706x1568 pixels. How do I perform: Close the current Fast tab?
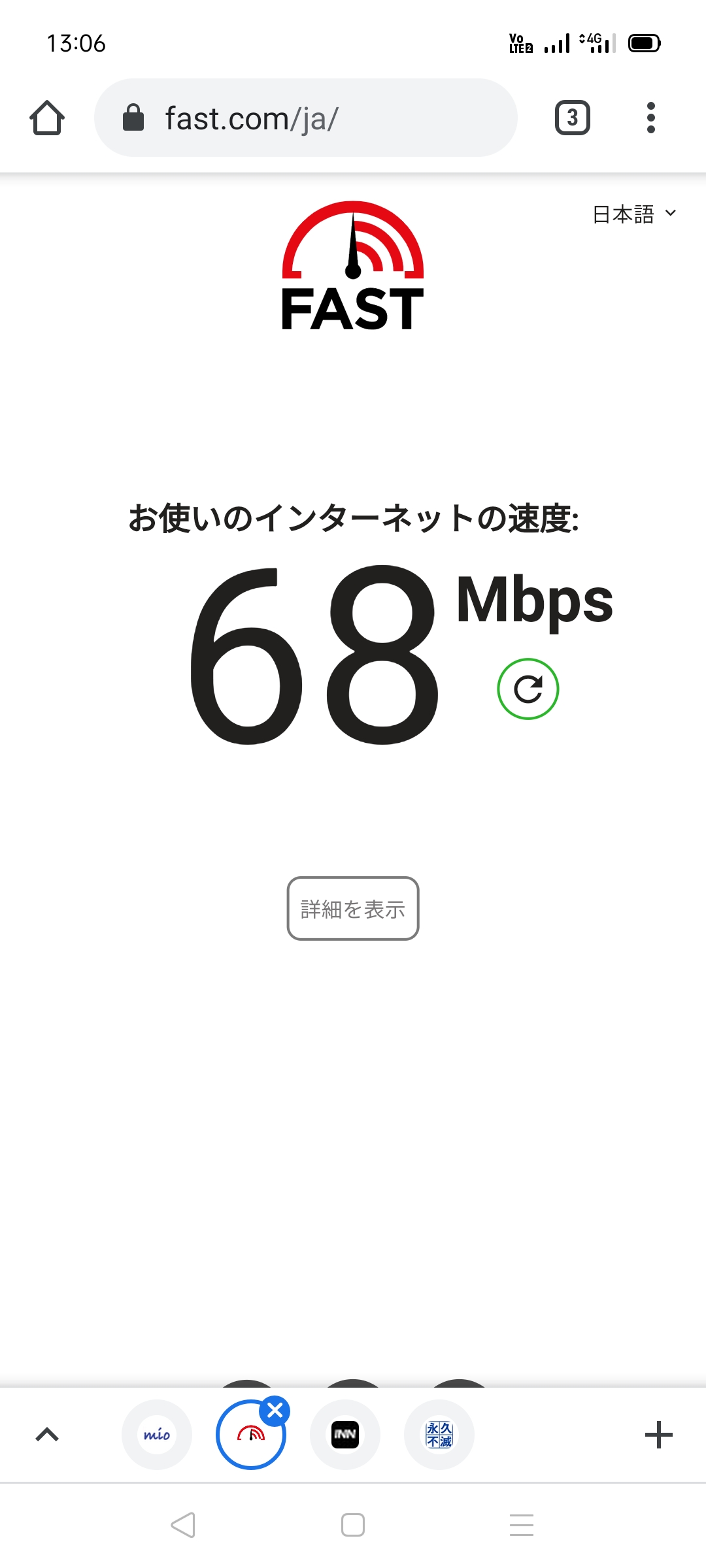(x=275, y=1411)
